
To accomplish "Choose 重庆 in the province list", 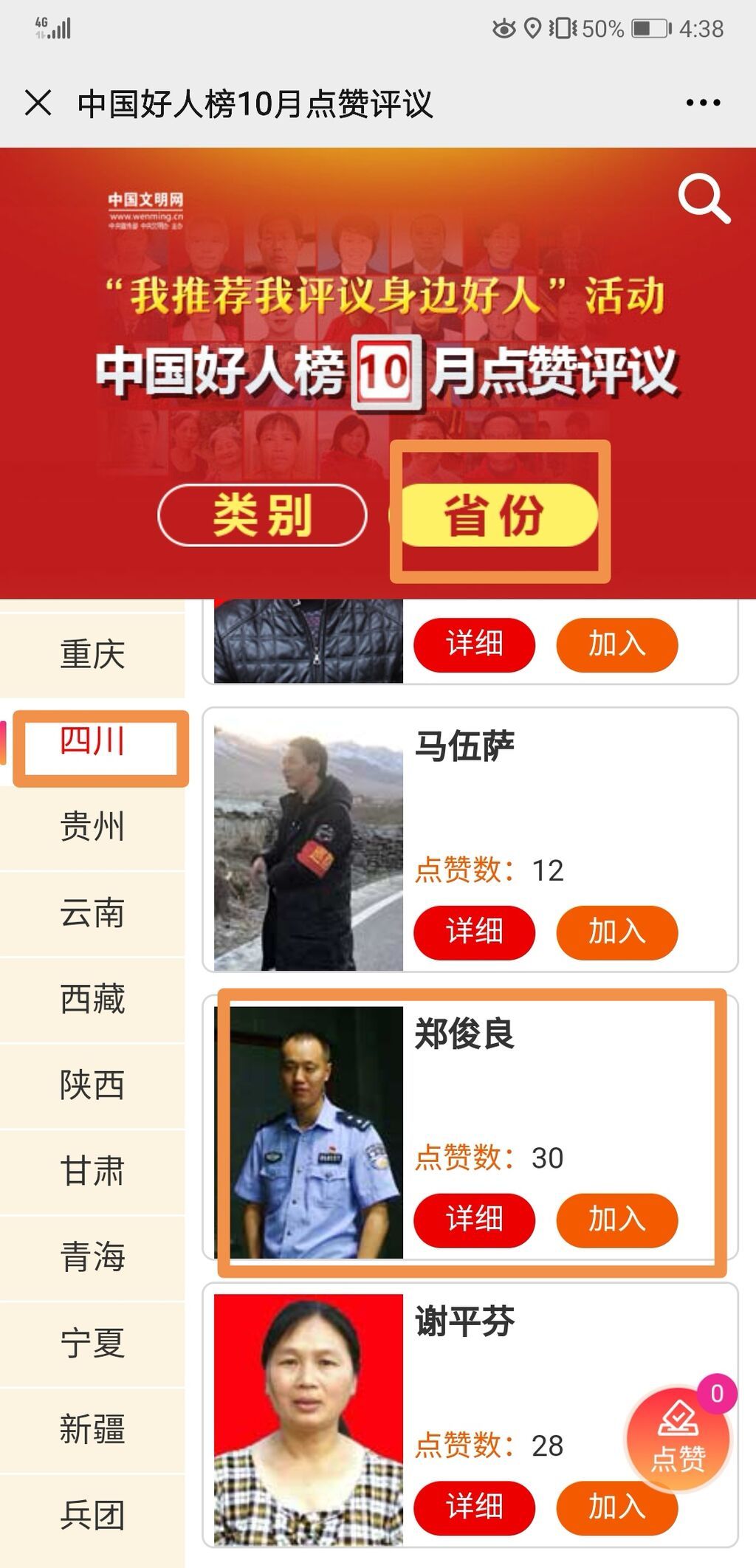I will pyautogui.click(x=92, y=654).
